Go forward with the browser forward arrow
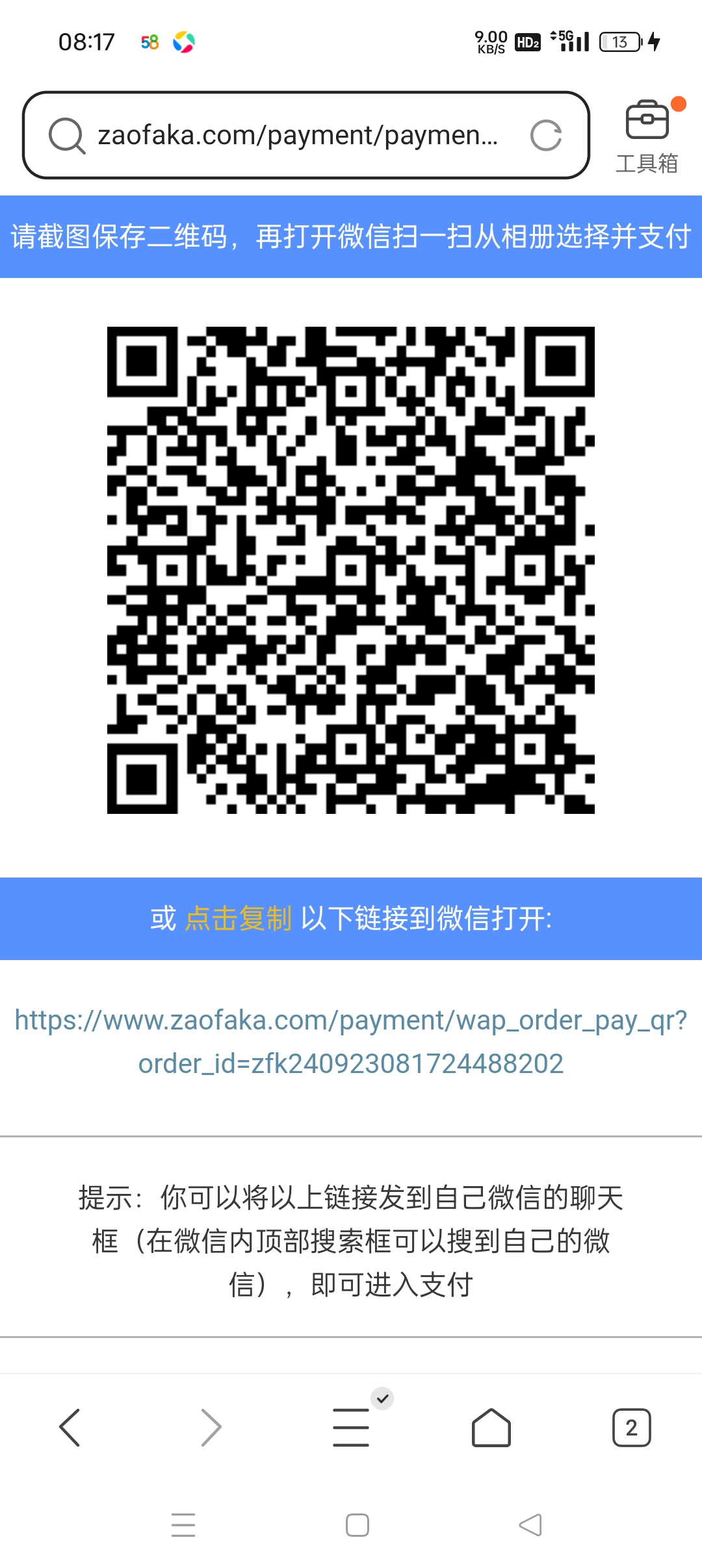702x1568 pixels. click(211, 1428)
